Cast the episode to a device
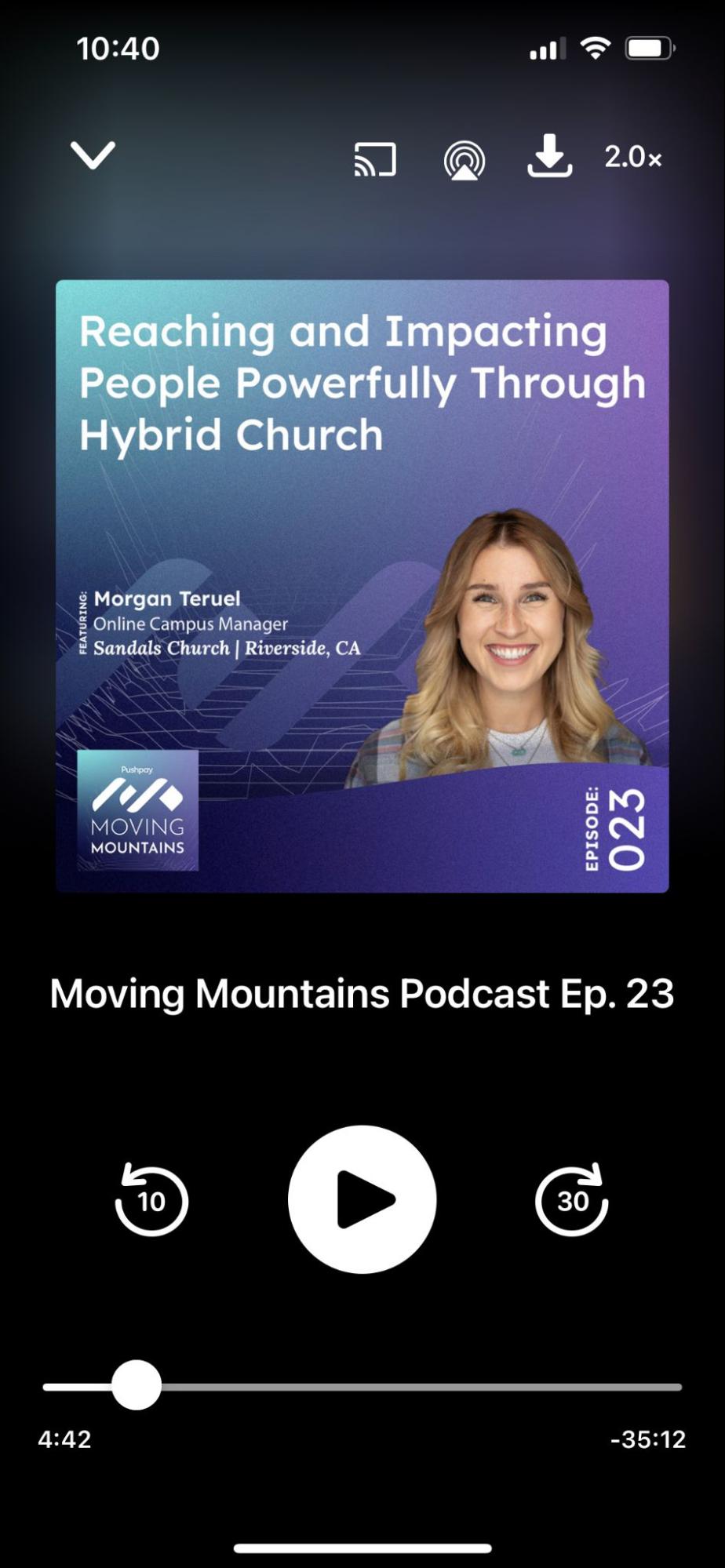 tap(375, 159)
